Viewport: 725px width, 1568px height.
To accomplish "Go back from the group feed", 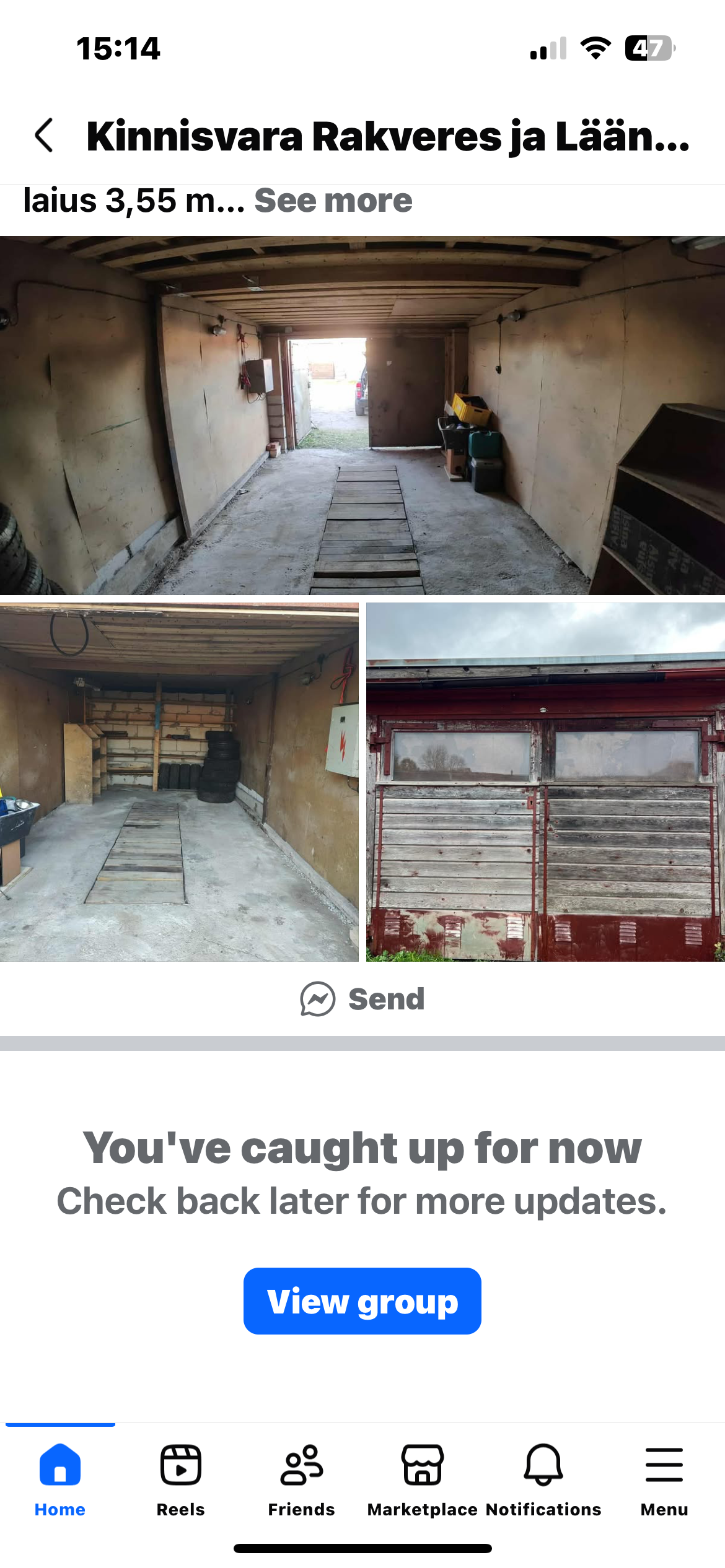I will (x=45, y=136).
